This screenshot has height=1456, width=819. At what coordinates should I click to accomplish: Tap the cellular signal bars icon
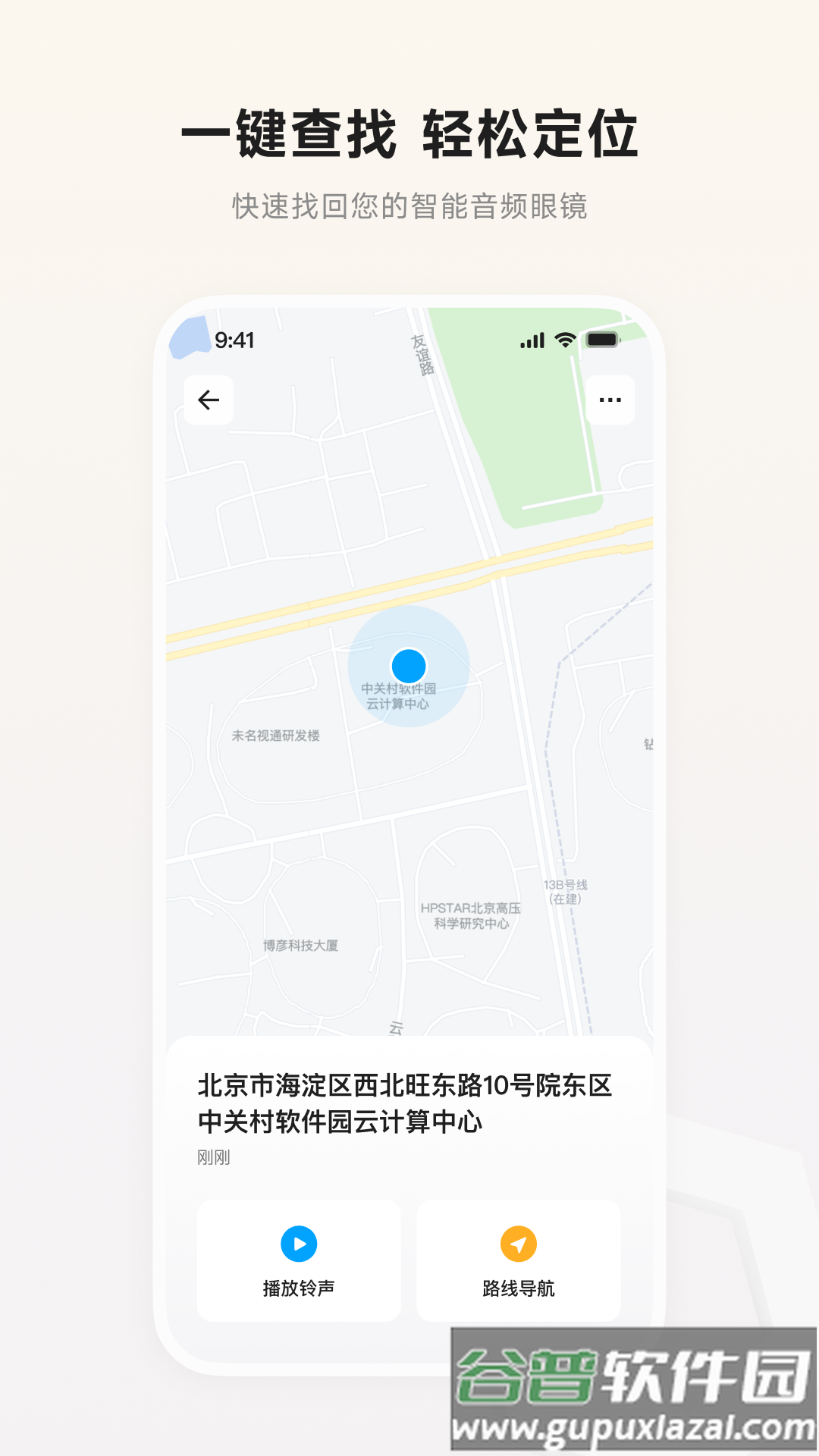(x=532, y=341)
